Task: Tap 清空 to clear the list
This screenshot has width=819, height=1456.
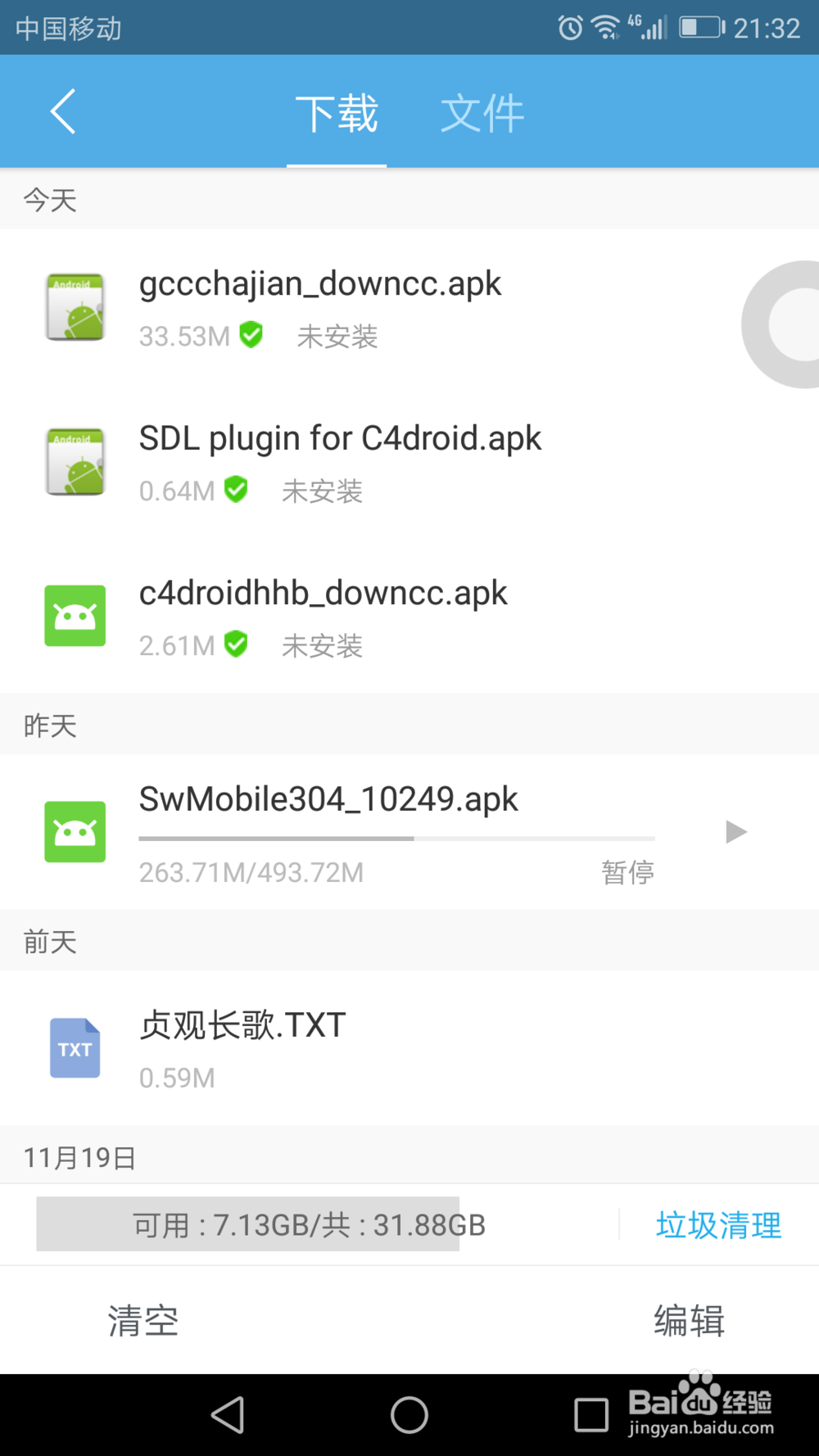Action: 143,1320
